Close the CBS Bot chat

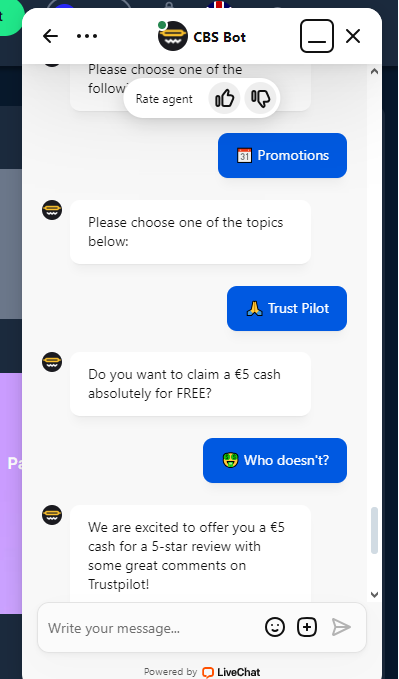click(x=353, y=36)
